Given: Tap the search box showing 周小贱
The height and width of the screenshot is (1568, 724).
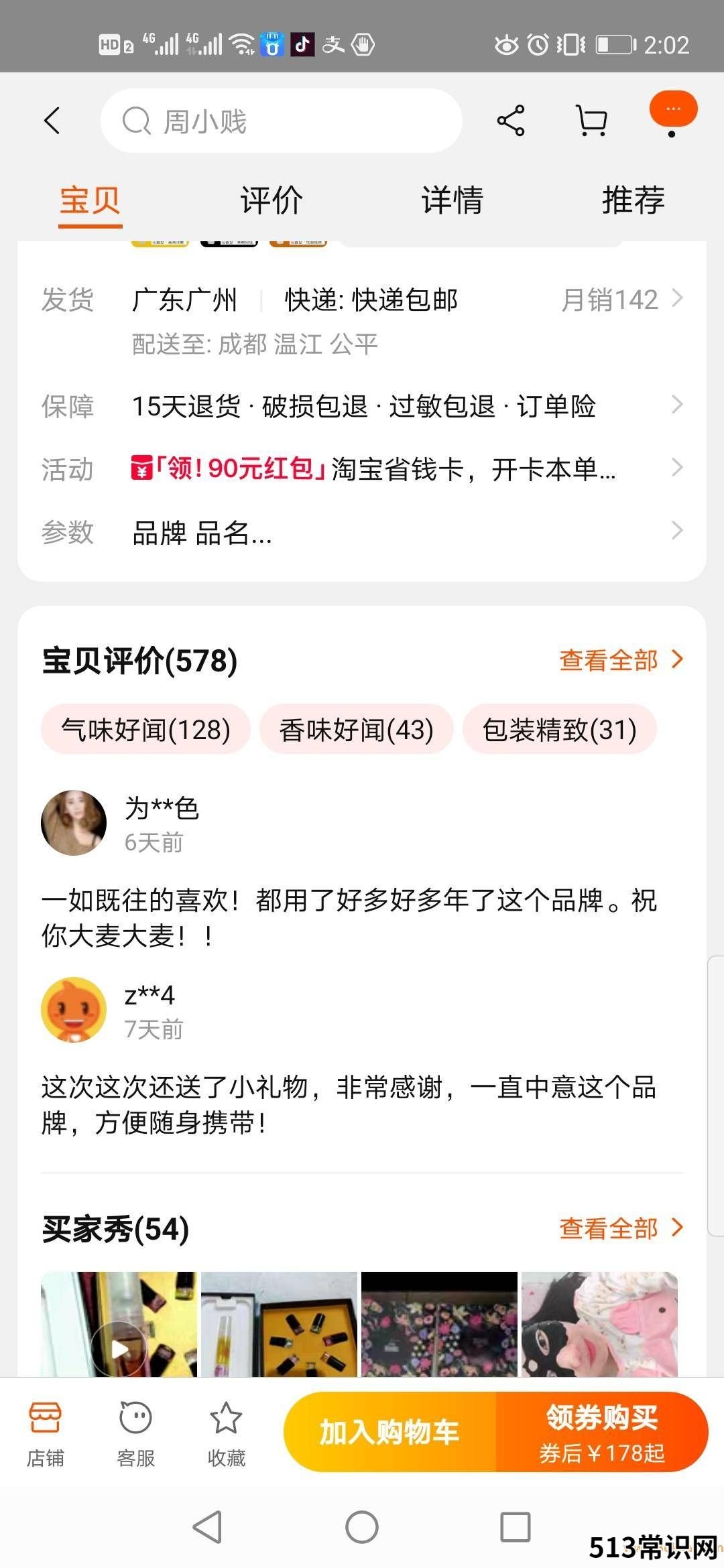Looking at the screenshot, I should point(281,121).
